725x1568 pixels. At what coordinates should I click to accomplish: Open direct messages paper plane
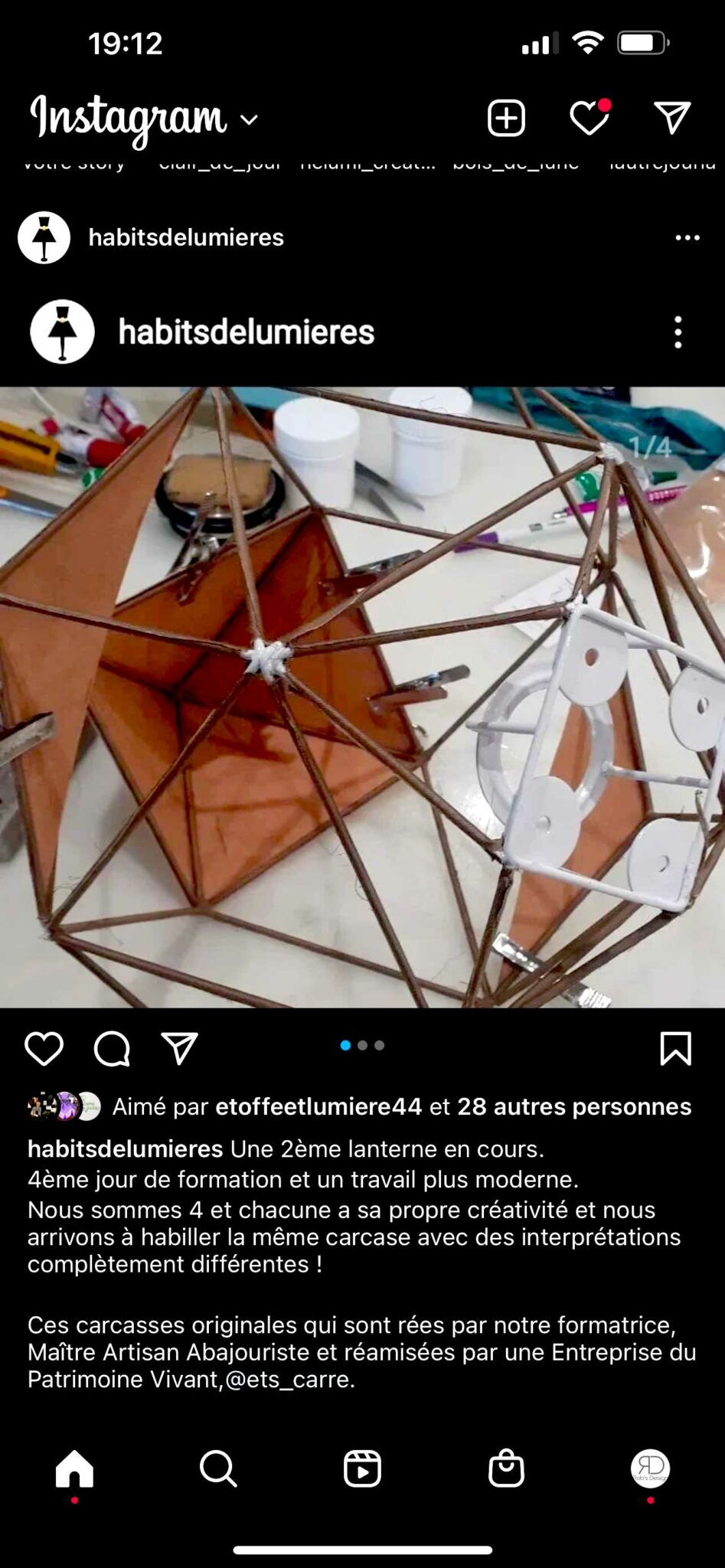673,119
